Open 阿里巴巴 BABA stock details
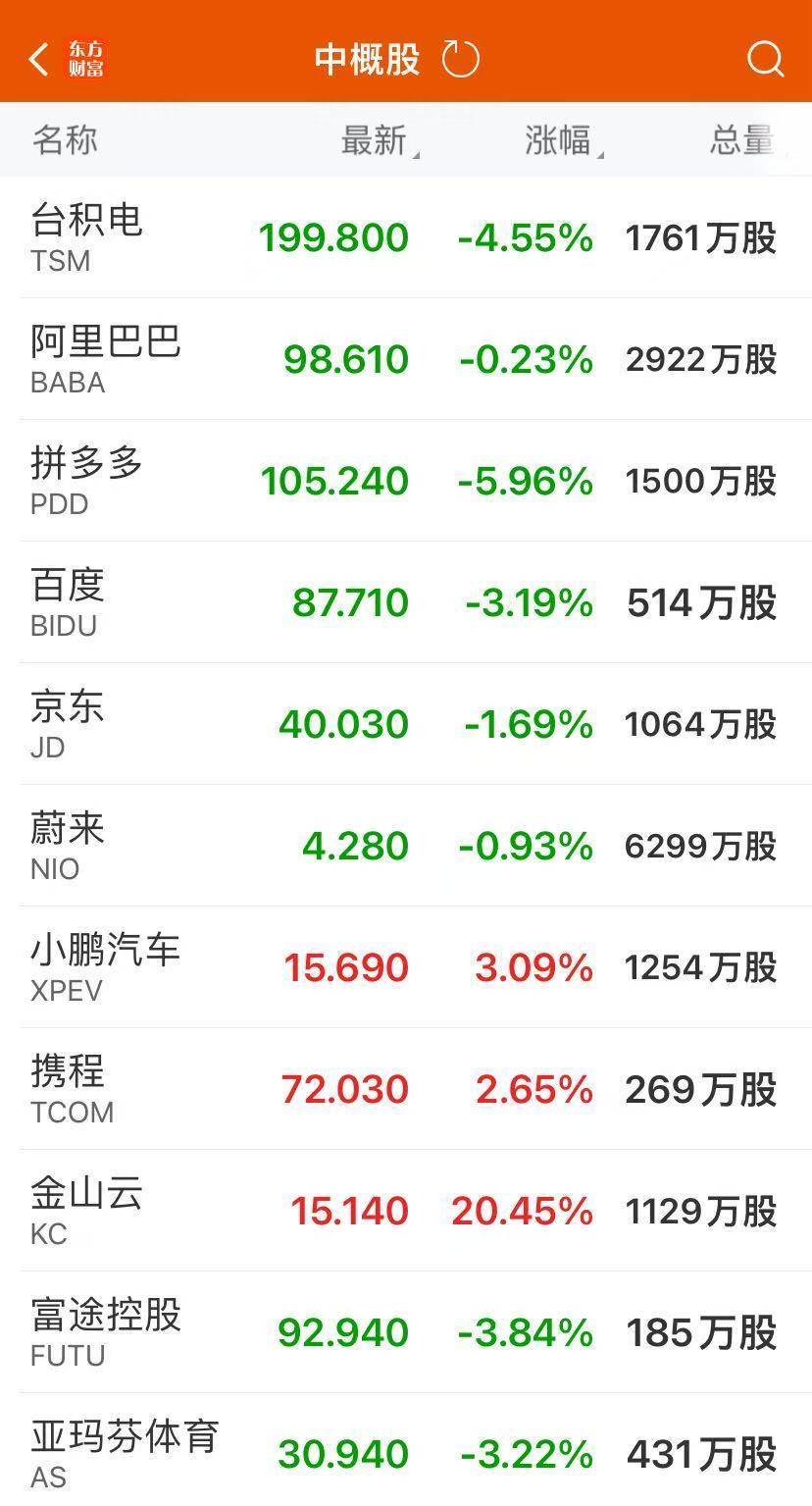Image resolution: width=812 pixels, height=1506 pixels. coord(406,359)
